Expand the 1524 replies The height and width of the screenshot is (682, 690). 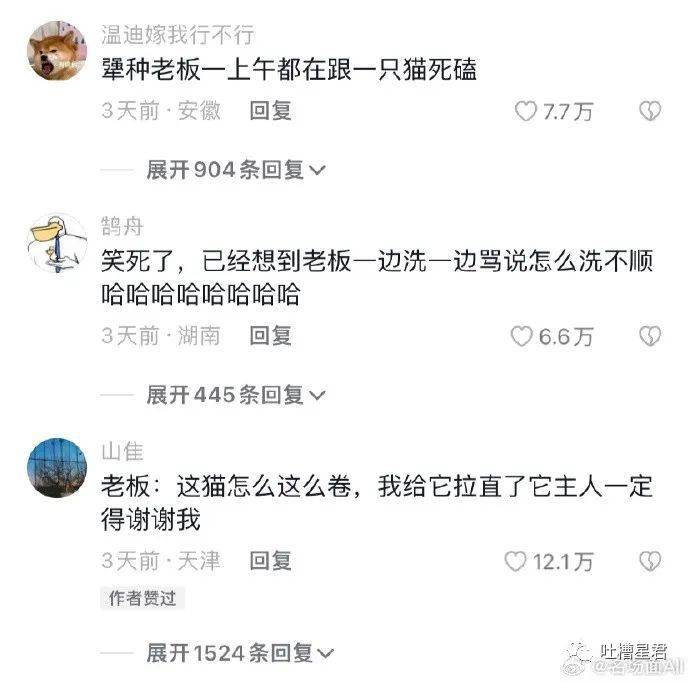242,653
